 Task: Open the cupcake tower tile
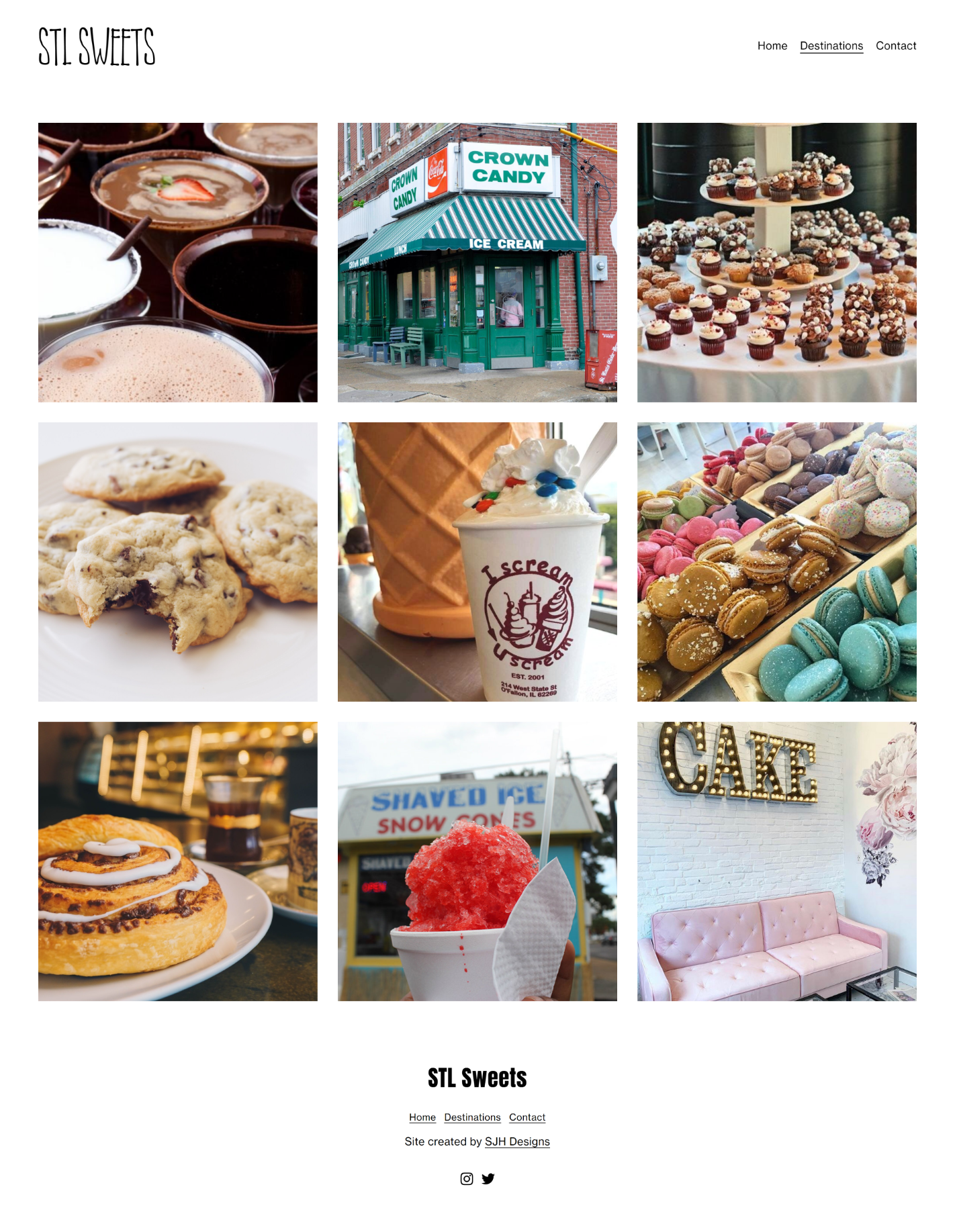pyautogui.click(x=776, y=263)
